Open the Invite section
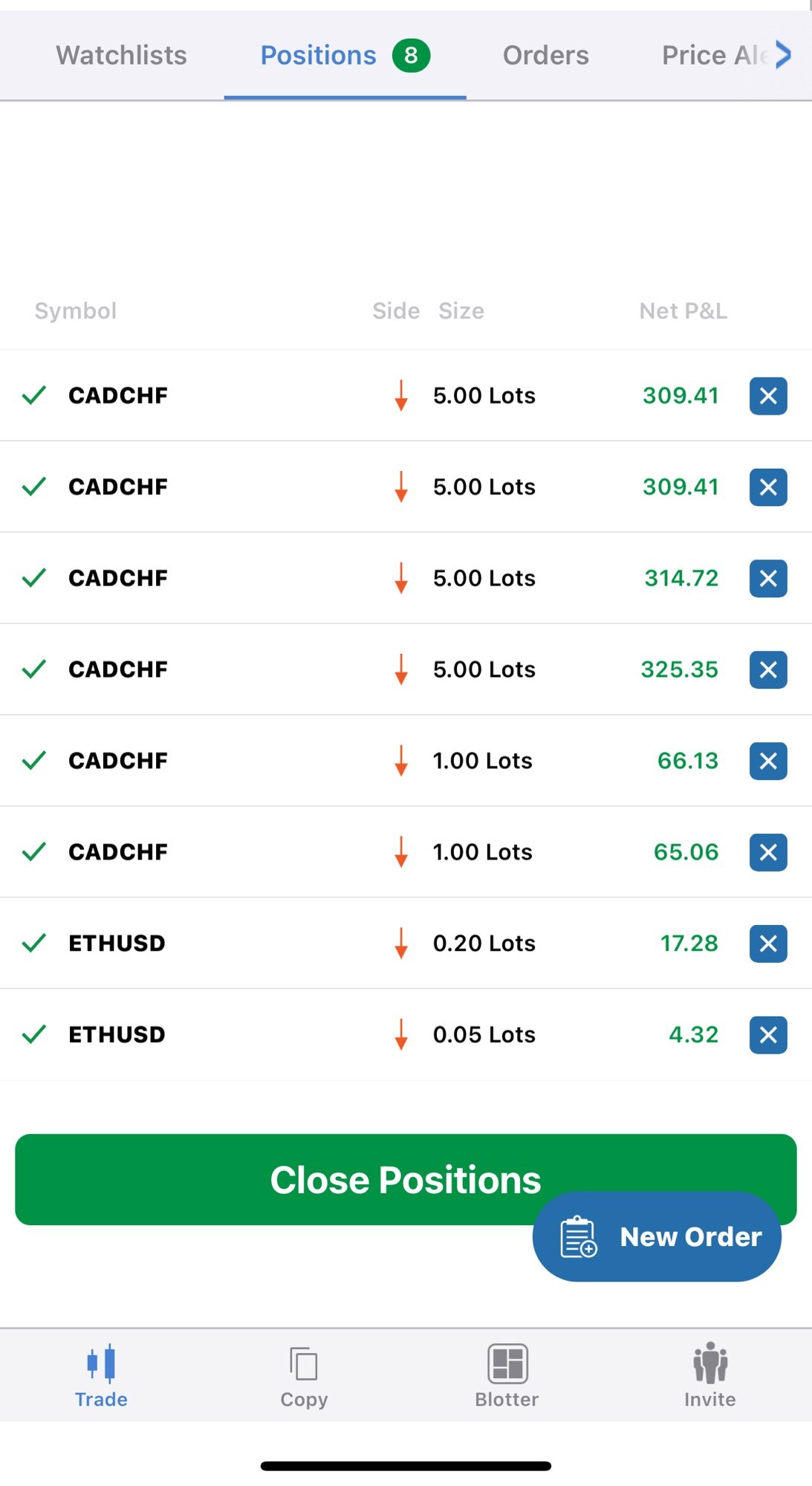 (x=710, y=1376)
